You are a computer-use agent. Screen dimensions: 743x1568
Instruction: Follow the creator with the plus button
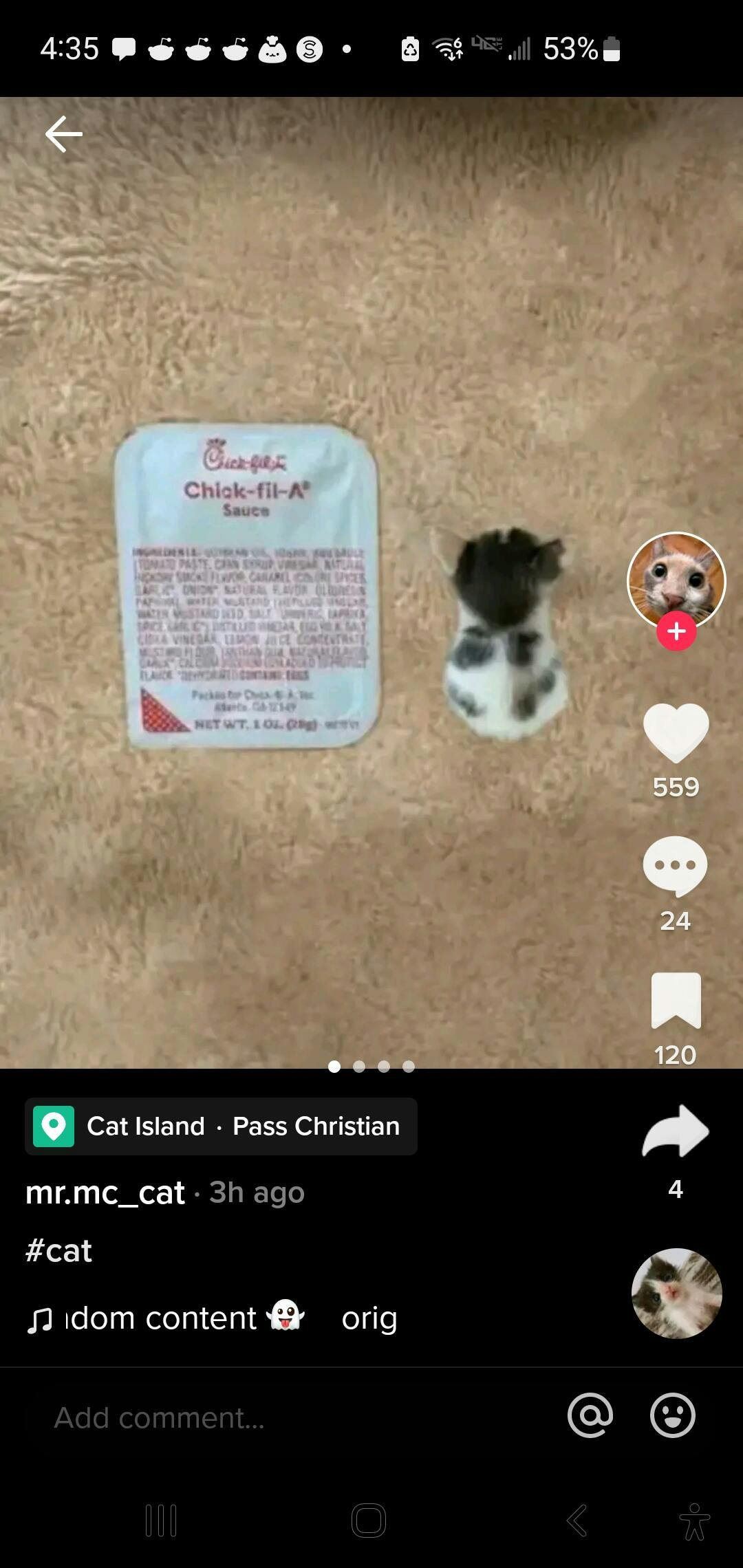click(676, 631)
